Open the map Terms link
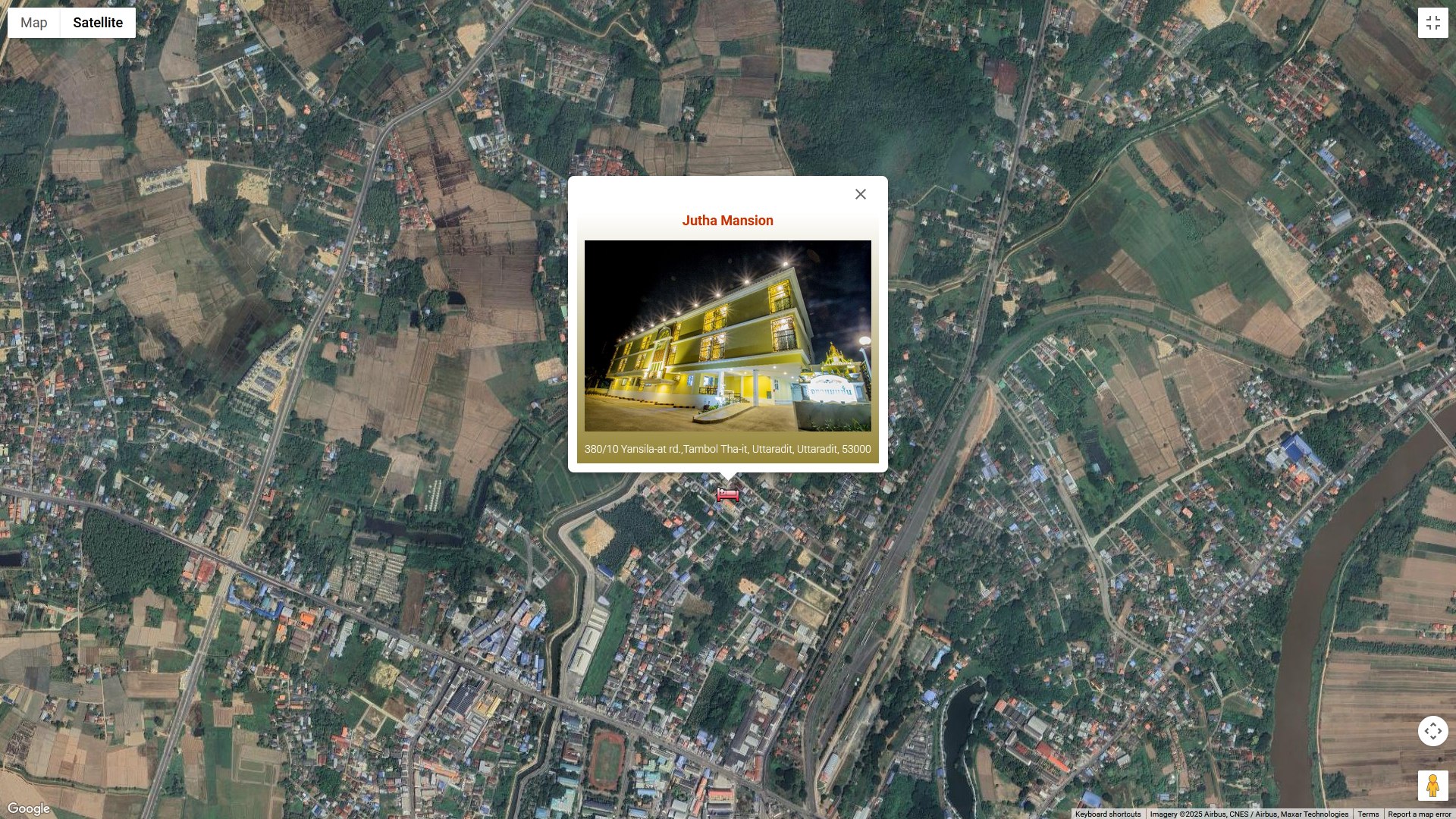1456x819 pixels. [1368, 814]
